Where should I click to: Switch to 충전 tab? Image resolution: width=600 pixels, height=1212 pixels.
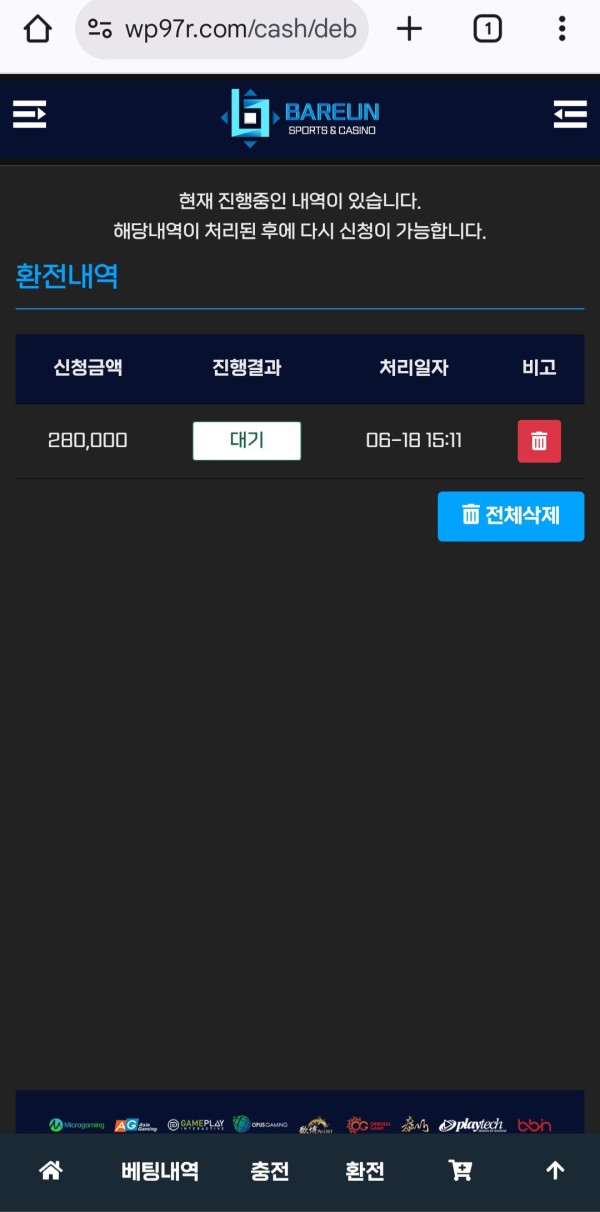click(270, 1171)
